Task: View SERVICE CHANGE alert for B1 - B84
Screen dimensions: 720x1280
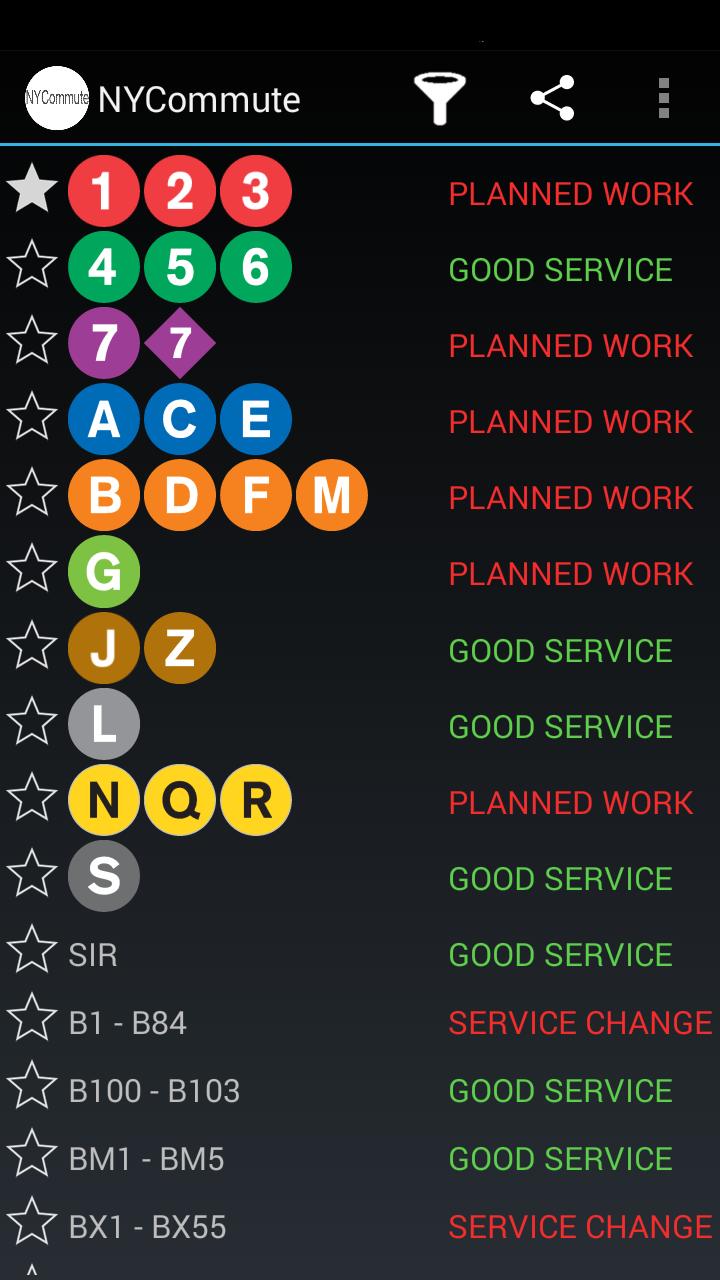Action: [x=578, y=1023]
